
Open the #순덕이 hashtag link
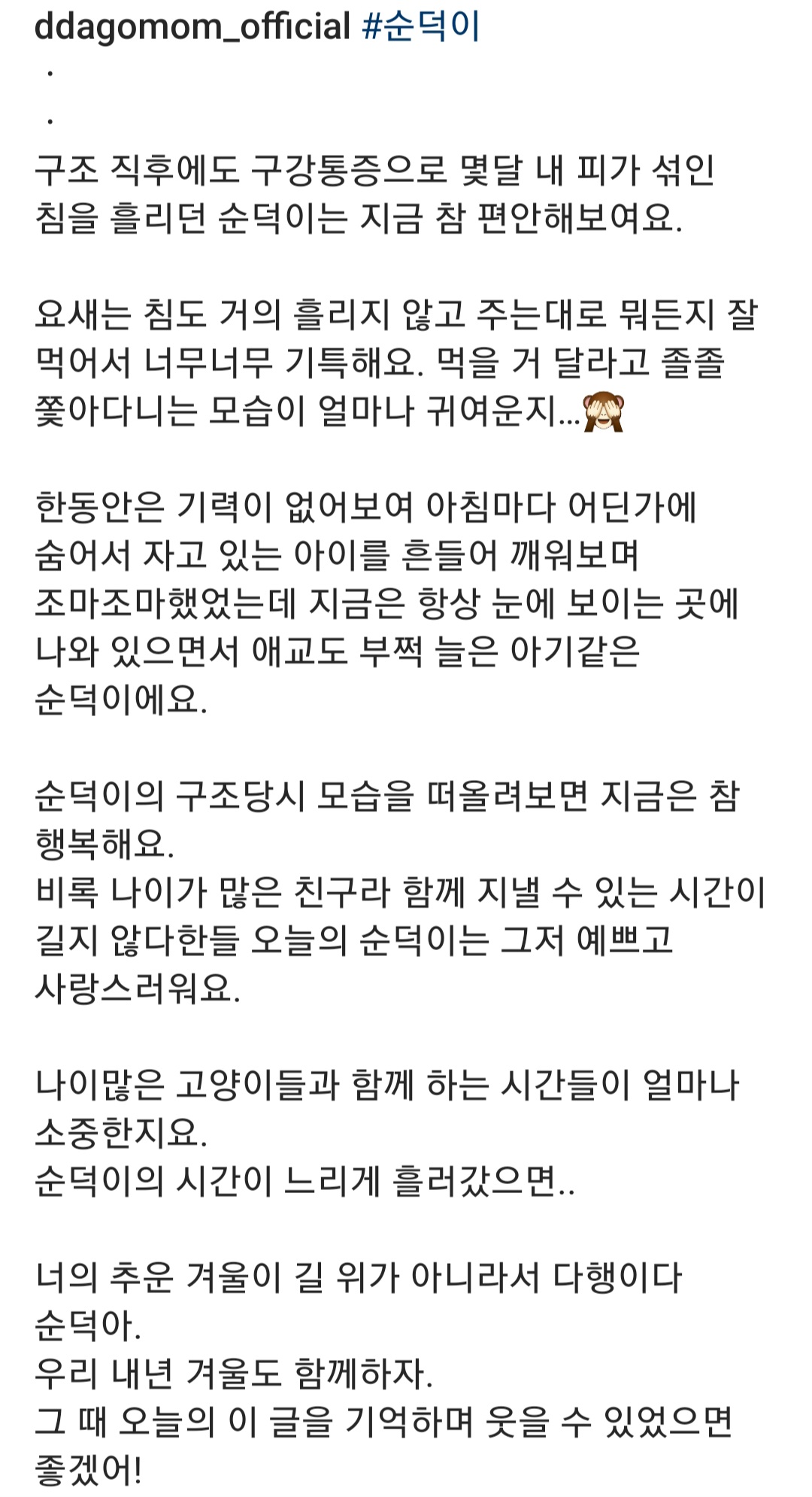pyautogui.click(x=421, y=27)
